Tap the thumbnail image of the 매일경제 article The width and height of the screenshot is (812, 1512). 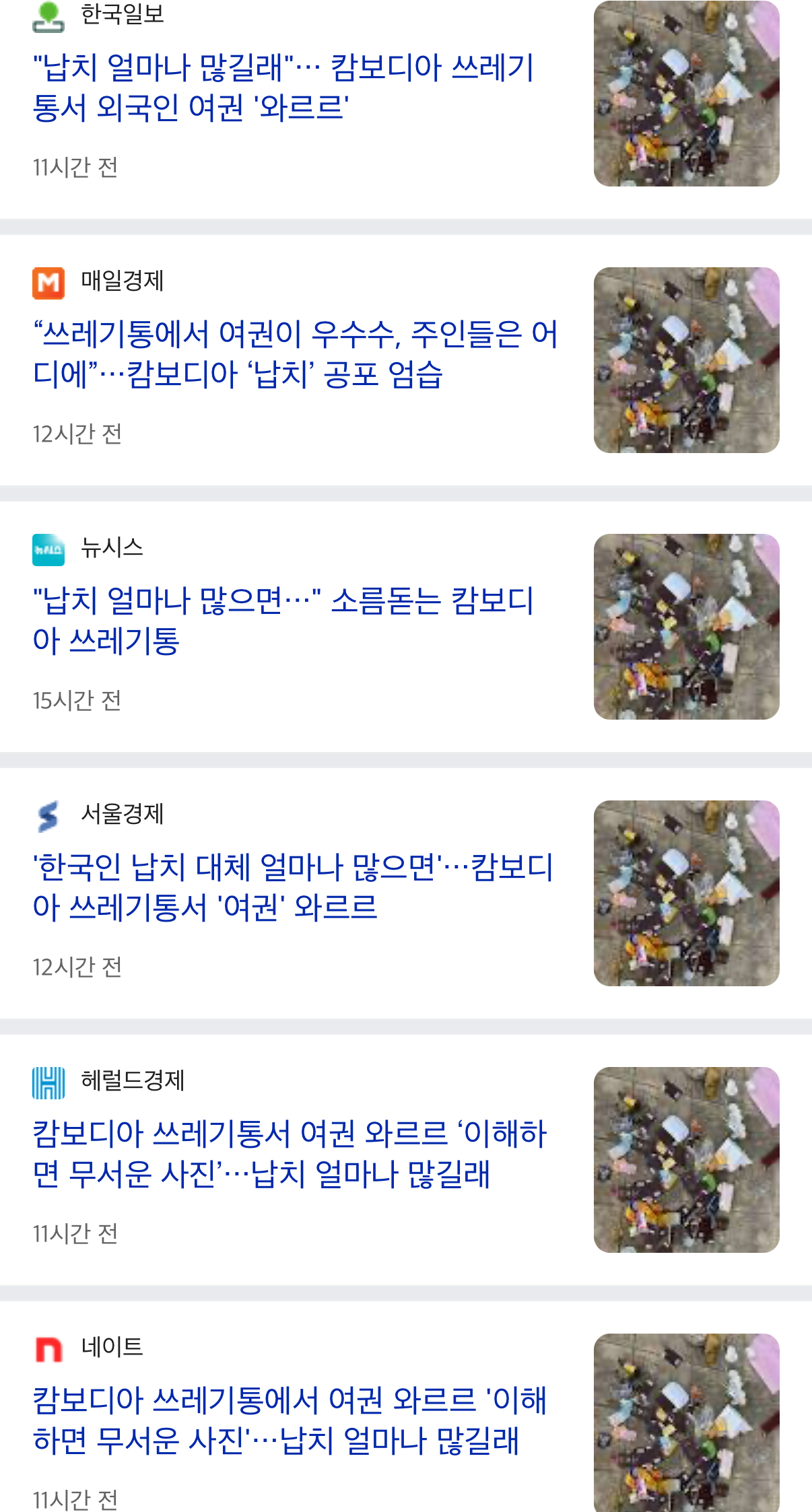pos(686,360)
